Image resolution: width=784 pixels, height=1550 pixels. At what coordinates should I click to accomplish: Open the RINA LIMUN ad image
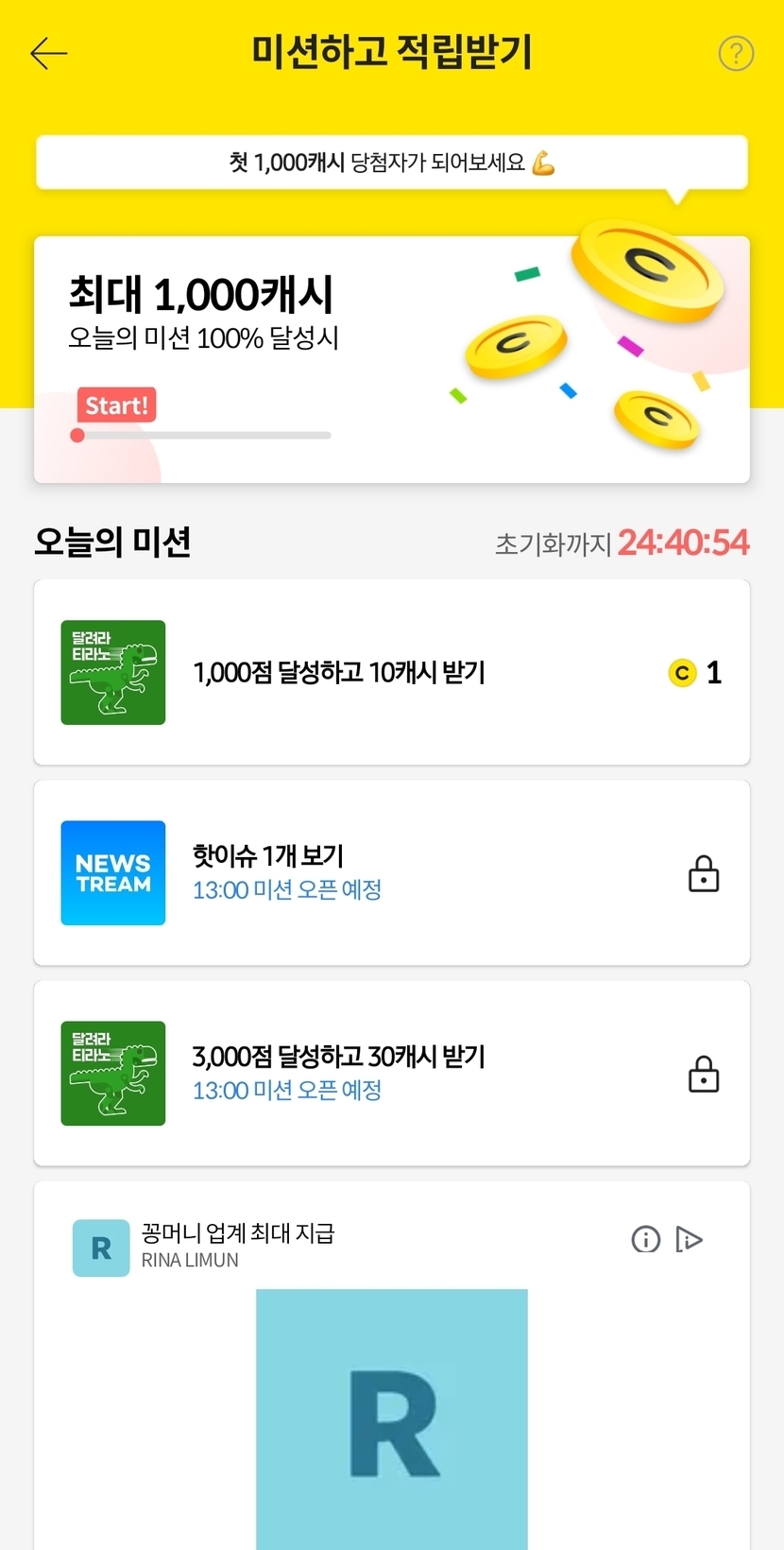point(392,1418)
